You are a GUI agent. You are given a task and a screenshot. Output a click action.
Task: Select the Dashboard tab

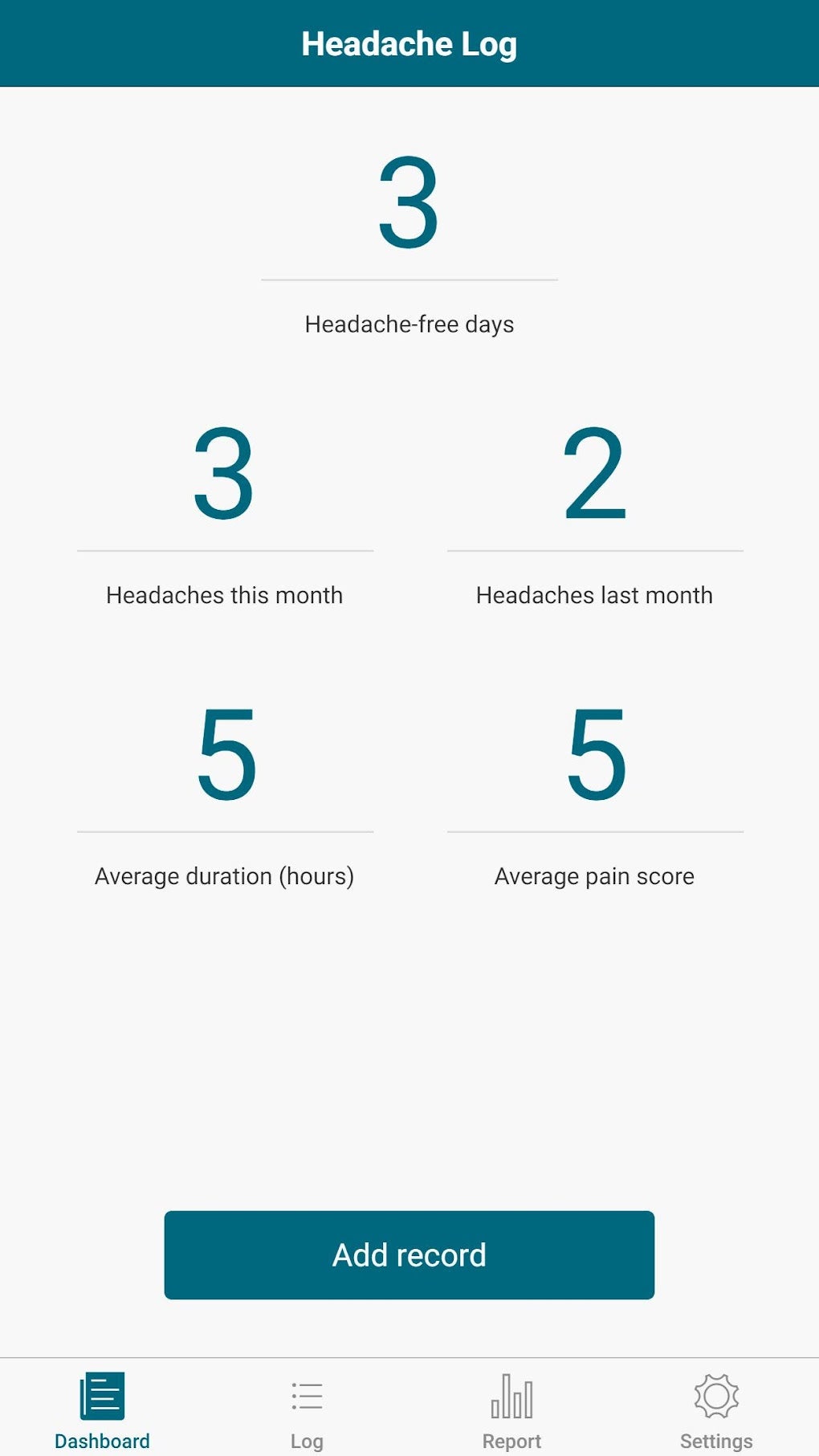tap(102, 1411)
